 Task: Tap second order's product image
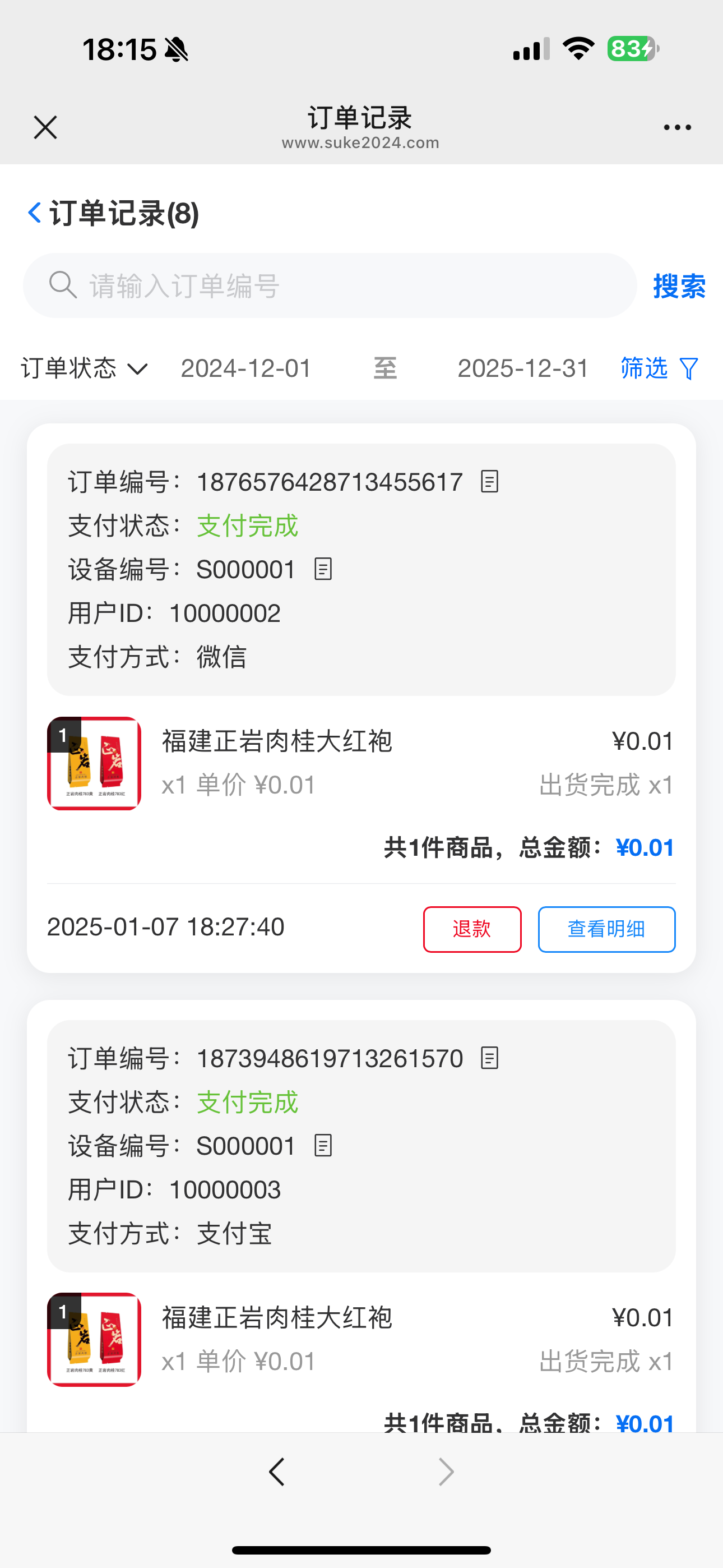[x=94, y=1340]
